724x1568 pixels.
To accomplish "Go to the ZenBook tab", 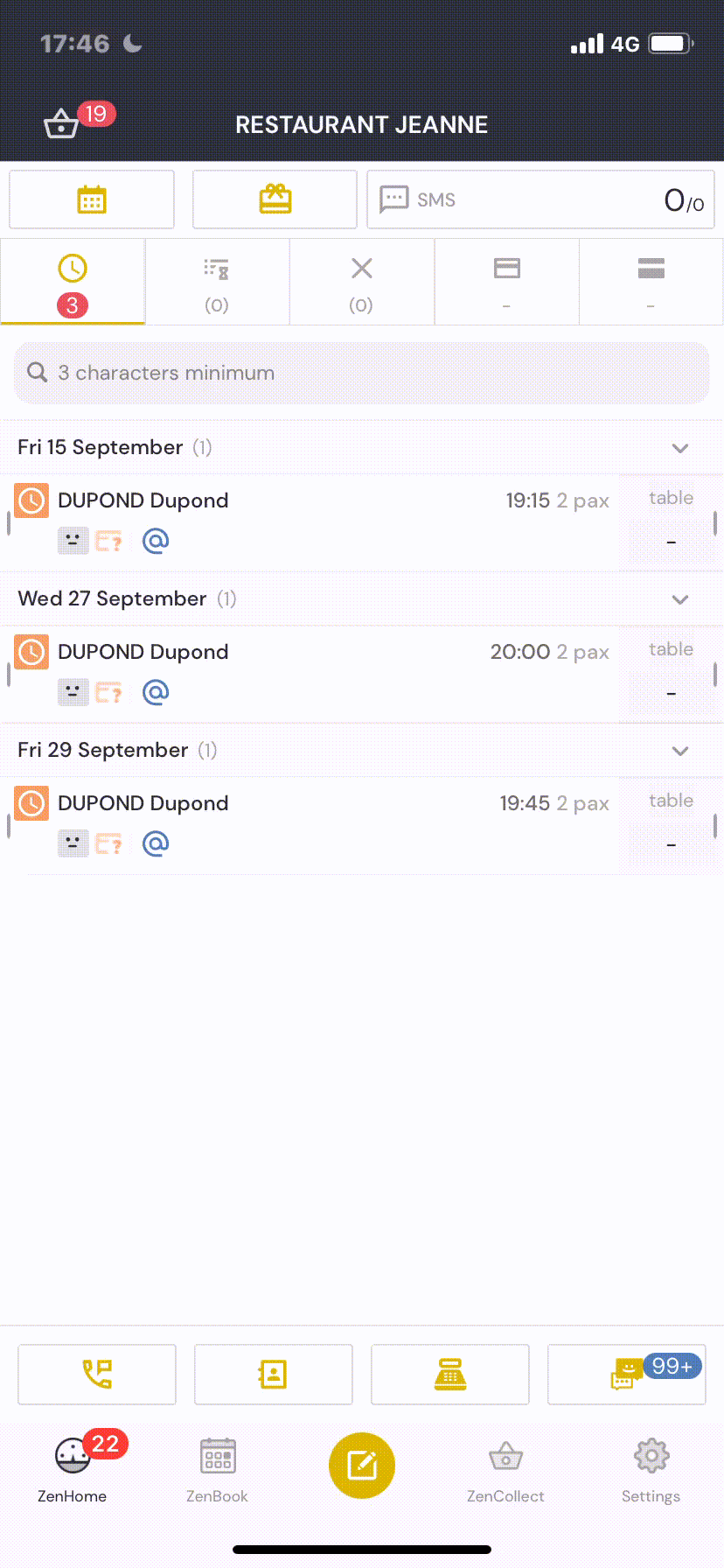I will click(x=217, y=1469).
